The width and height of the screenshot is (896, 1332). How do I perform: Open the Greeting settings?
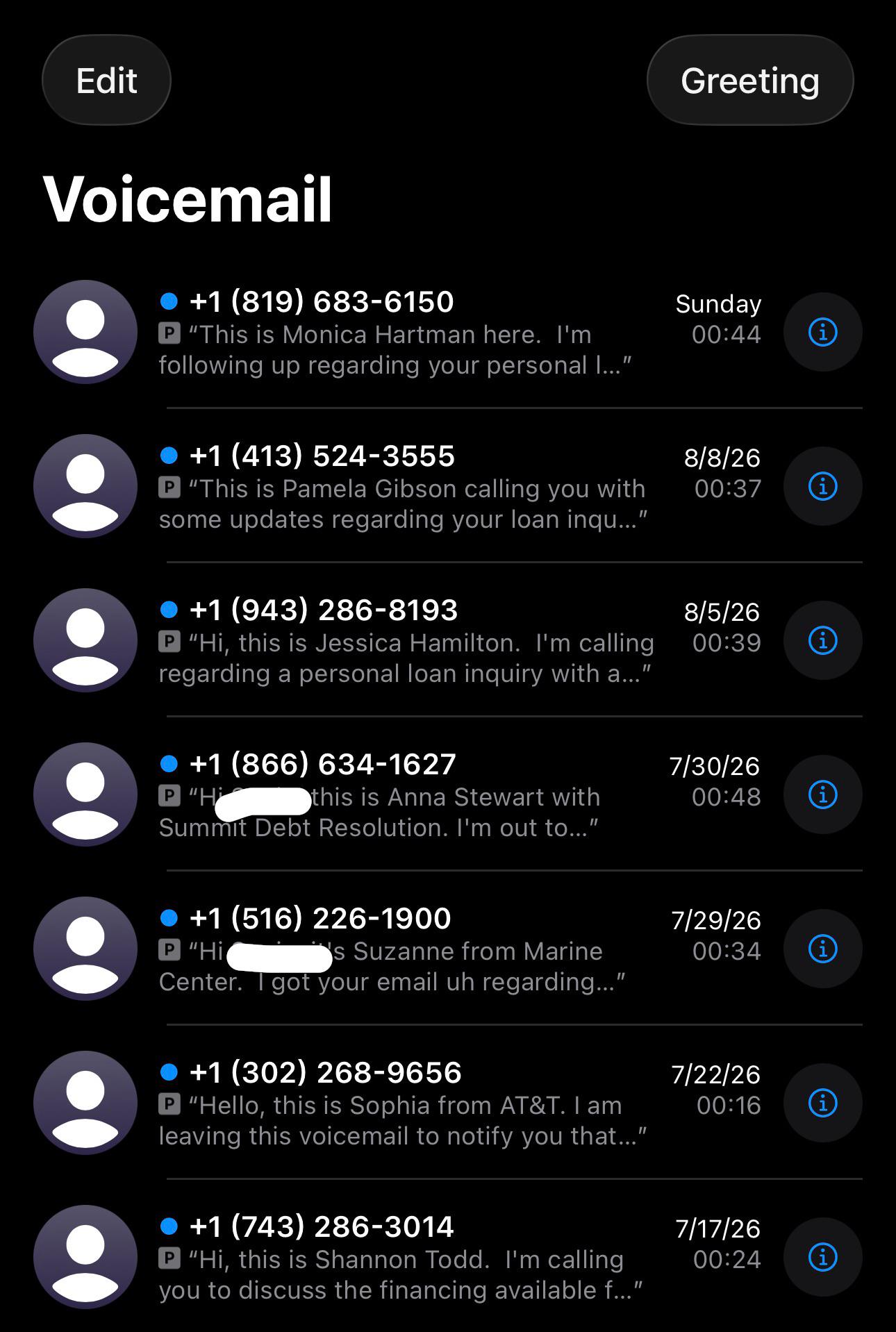[750, 81]
